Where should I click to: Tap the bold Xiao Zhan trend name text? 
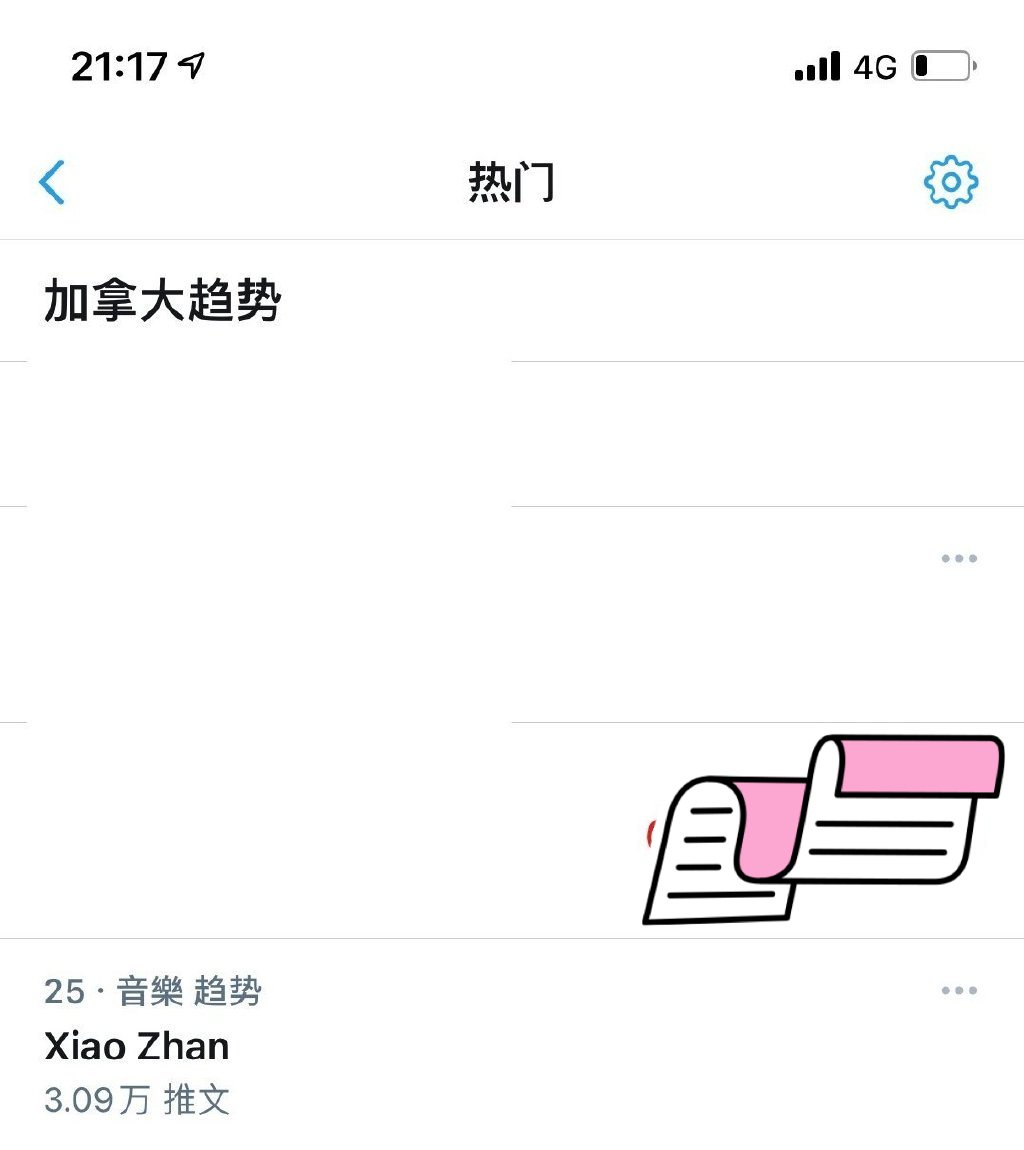pos(136,1046)
